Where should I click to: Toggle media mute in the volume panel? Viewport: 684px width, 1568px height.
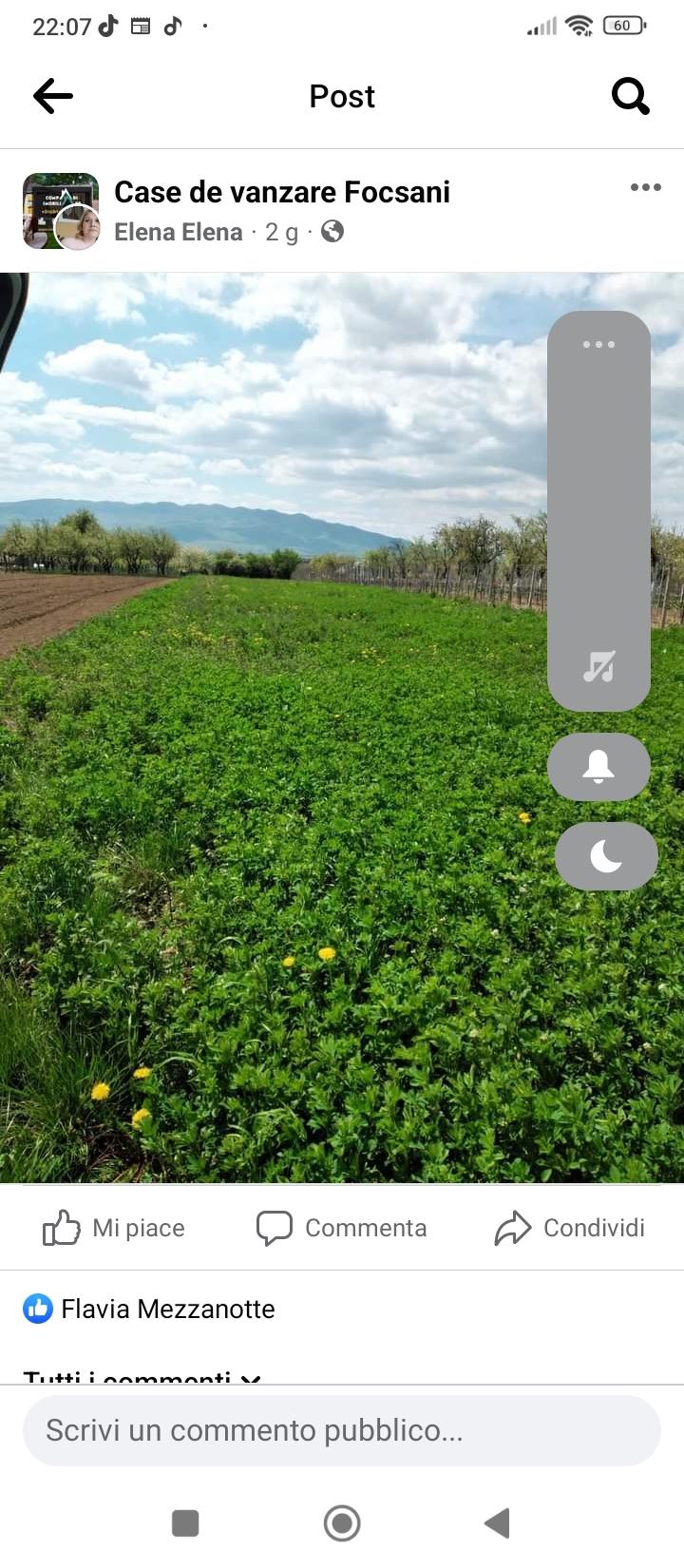[598, 667]
